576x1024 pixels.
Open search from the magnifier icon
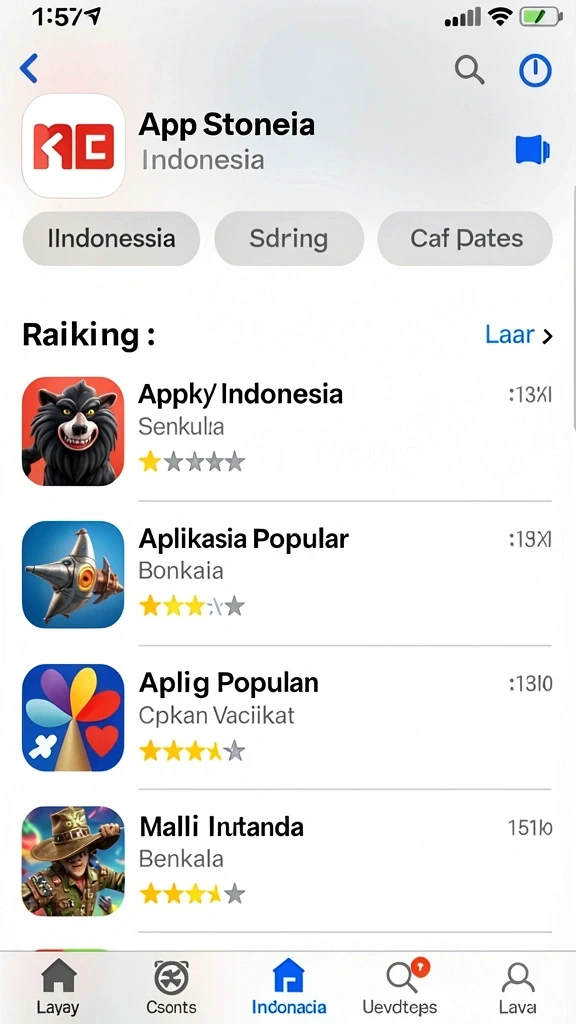pos(470,69)
